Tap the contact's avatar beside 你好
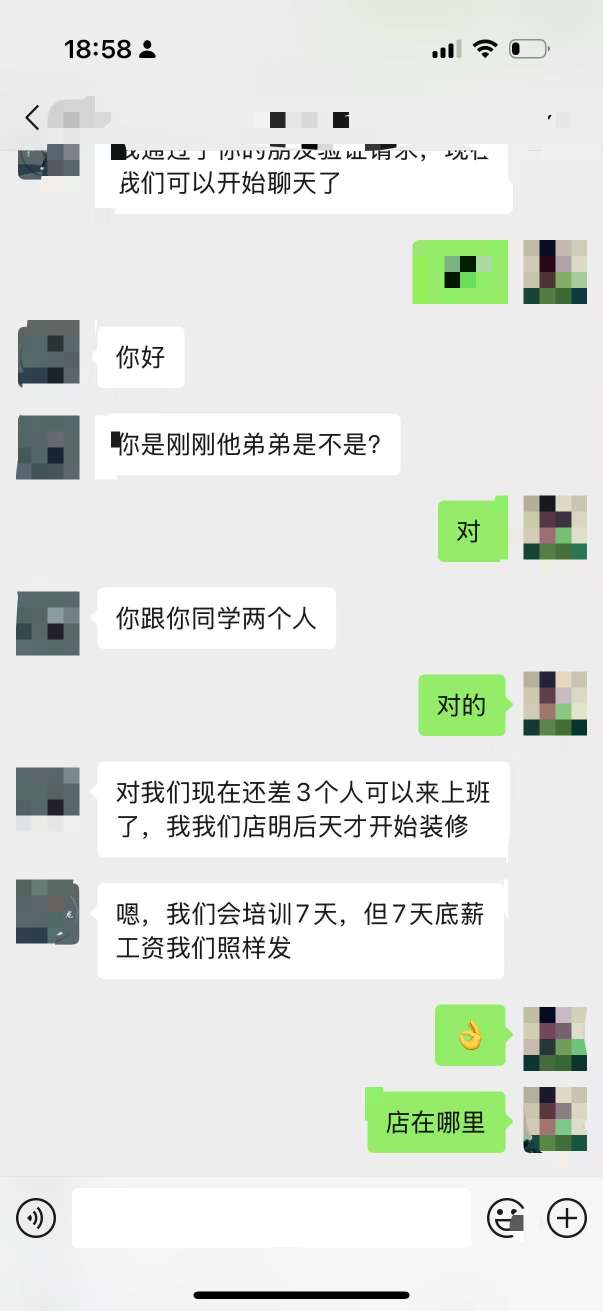 pos(48,354)
